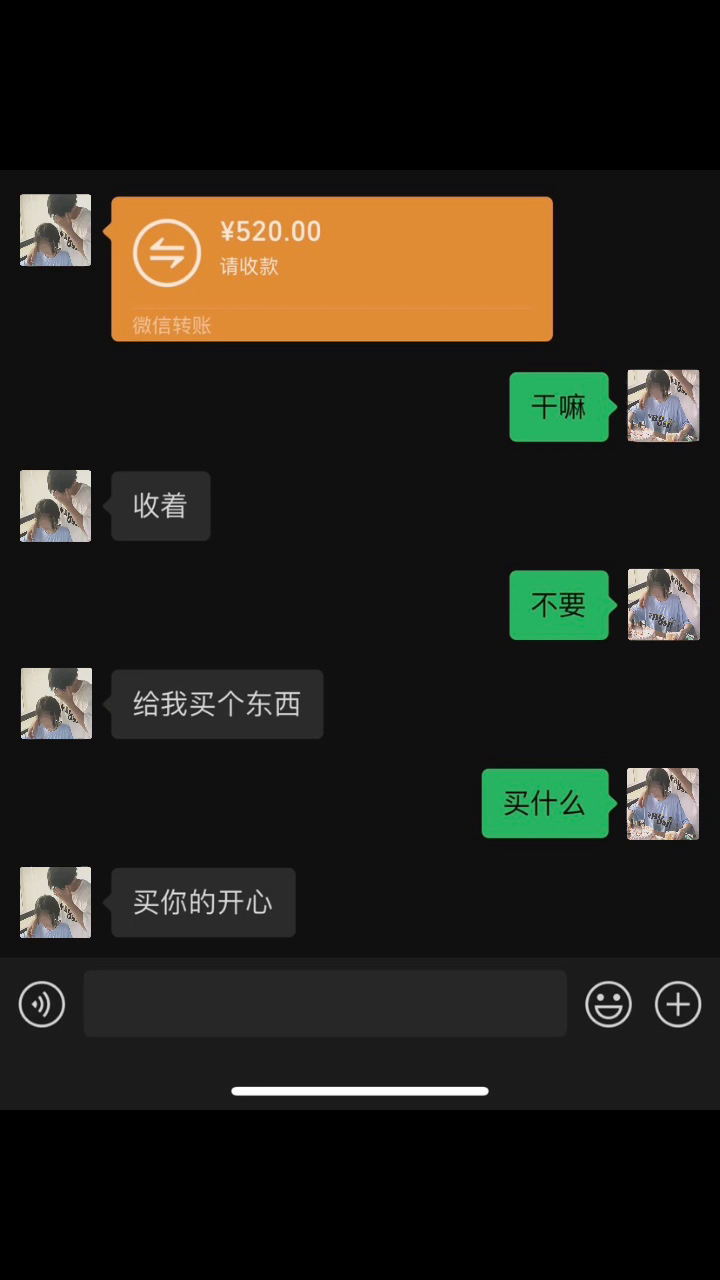Open your avatar beside 干嘛 message
The image size is (720, 1280).
pyautogui.click(x=663, y=406)
